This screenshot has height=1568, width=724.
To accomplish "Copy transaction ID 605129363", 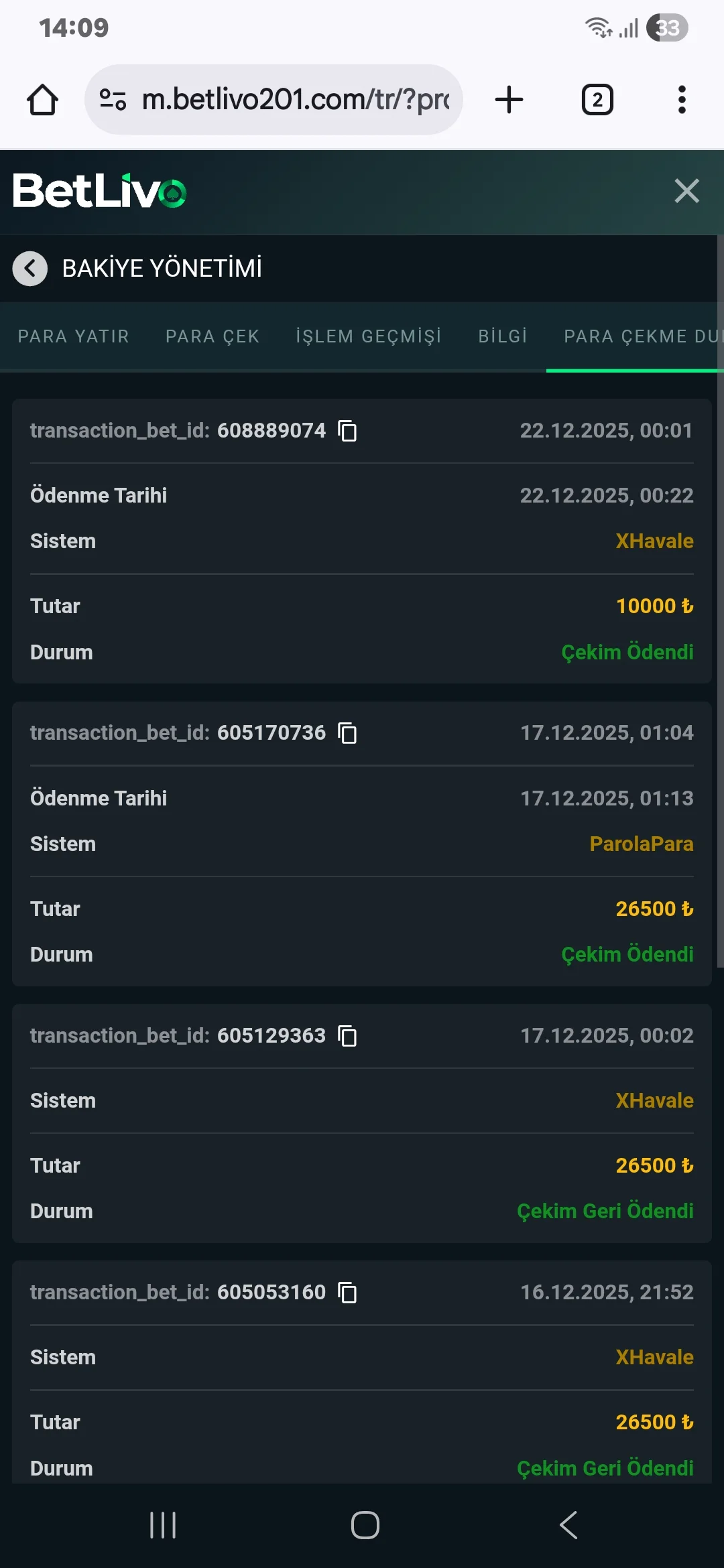I will 347,1037.
